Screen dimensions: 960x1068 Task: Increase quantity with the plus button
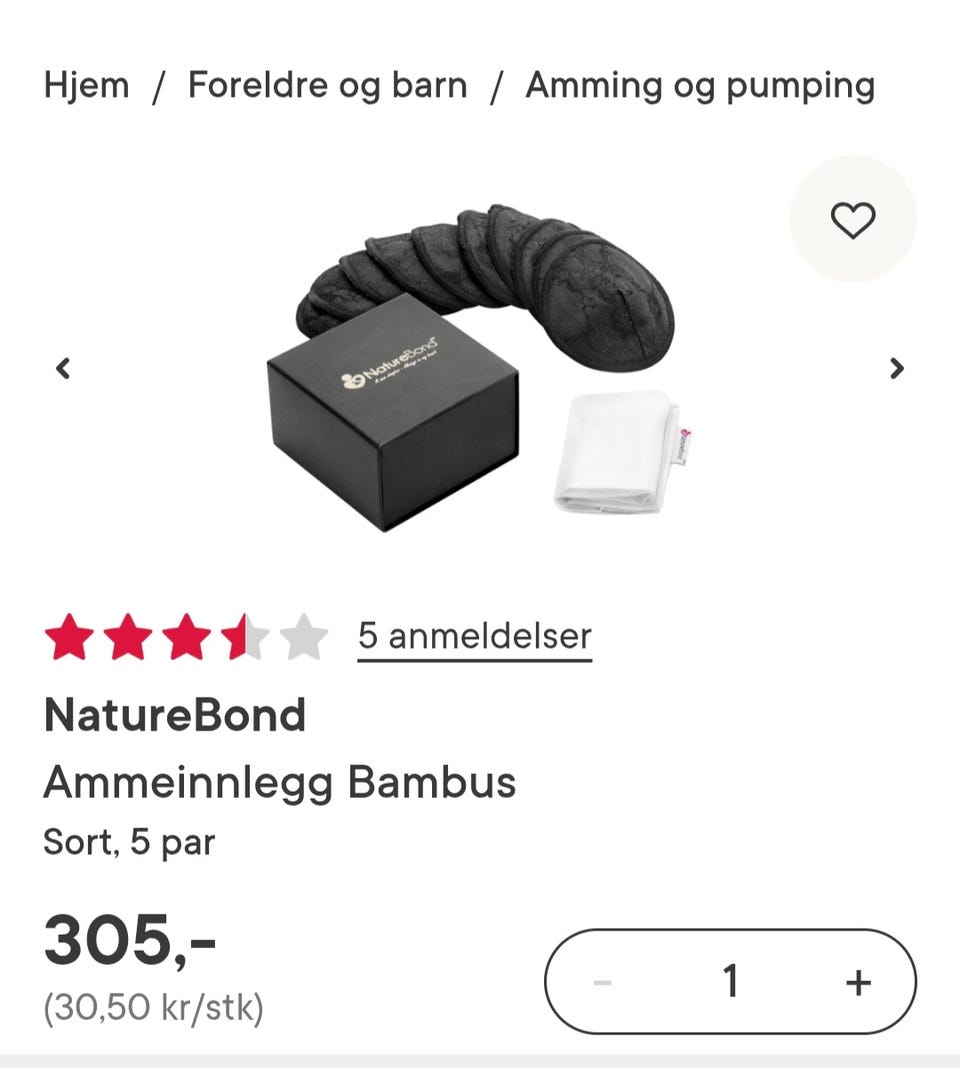click(x=858, y=982)
